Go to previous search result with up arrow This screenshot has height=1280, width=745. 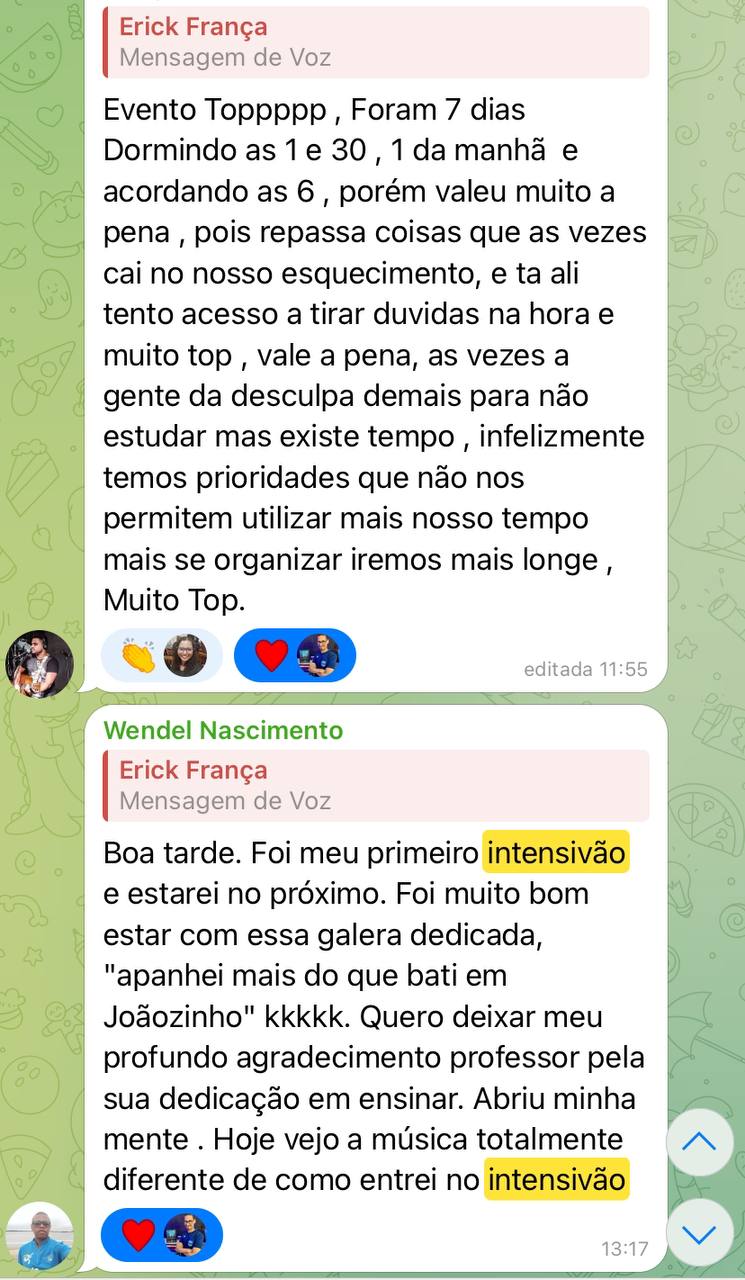click(699, 1142)
